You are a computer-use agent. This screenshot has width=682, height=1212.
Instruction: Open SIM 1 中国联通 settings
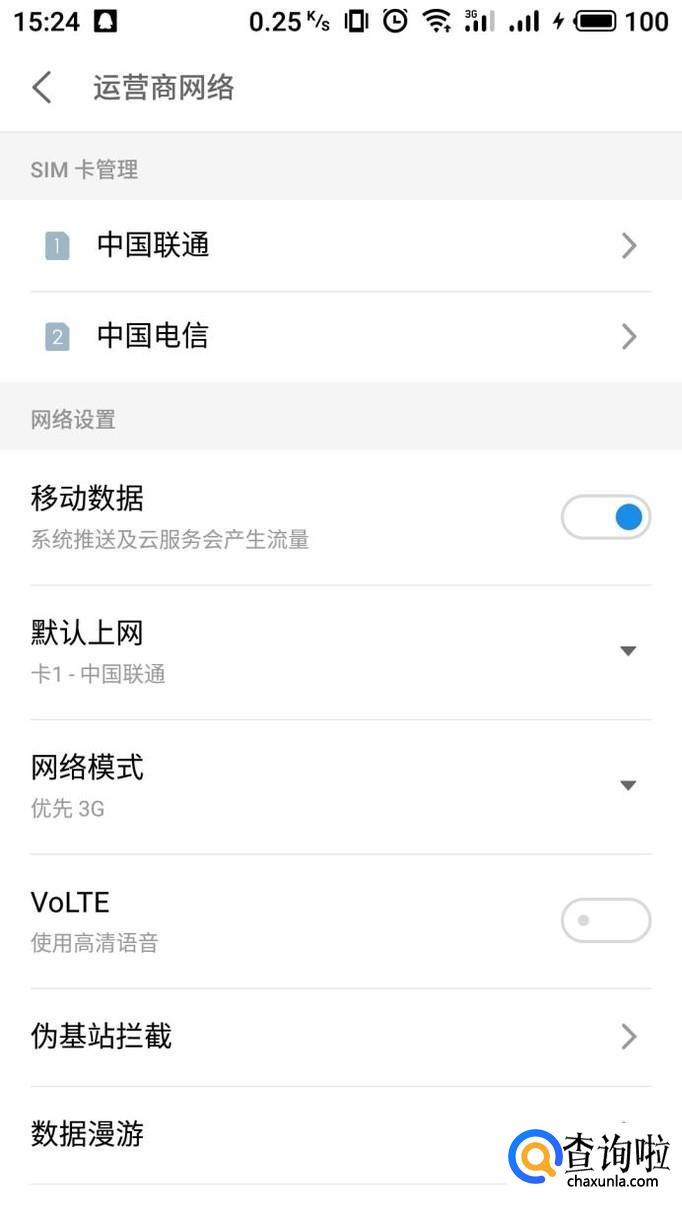341,246
